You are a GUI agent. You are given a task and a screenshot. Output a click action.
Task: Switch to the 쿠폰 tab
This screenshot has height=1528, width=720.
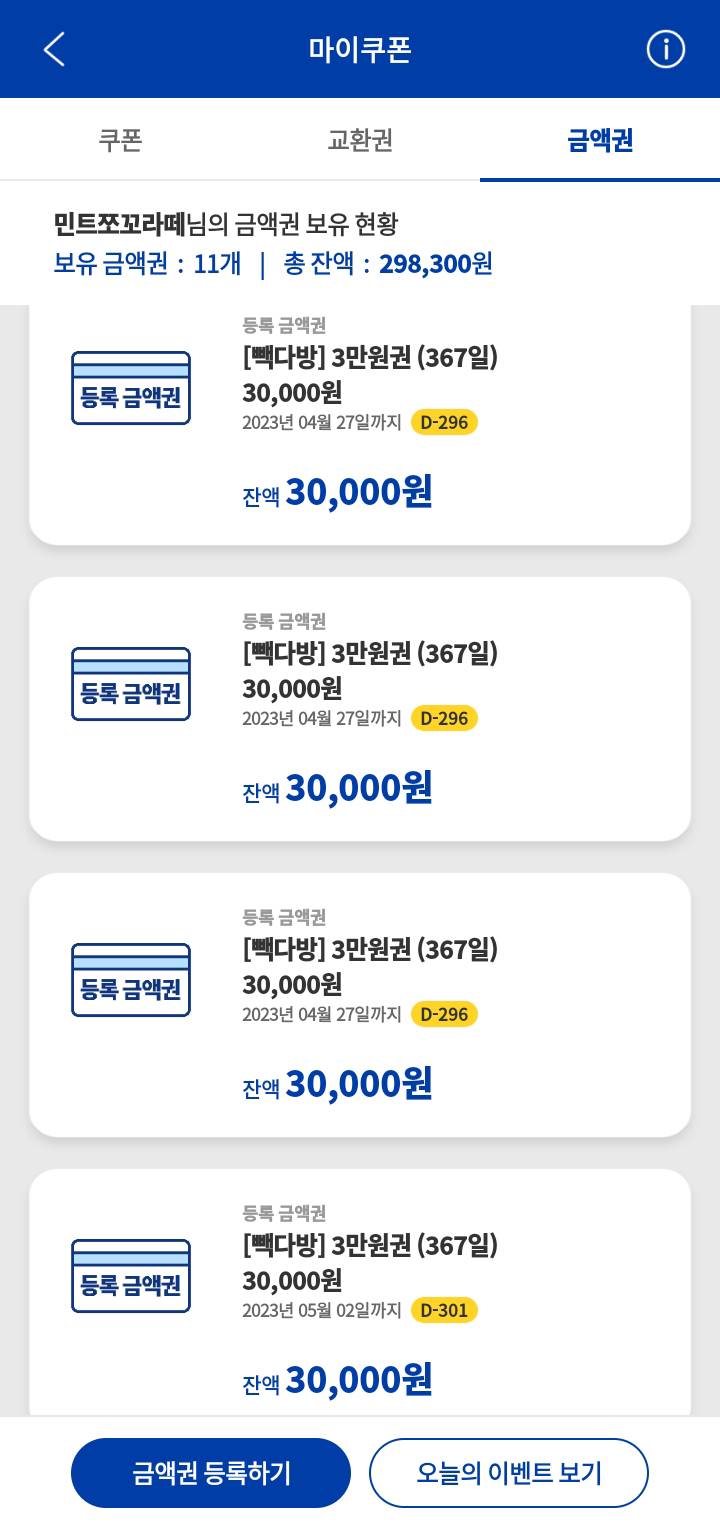point(120,140)
